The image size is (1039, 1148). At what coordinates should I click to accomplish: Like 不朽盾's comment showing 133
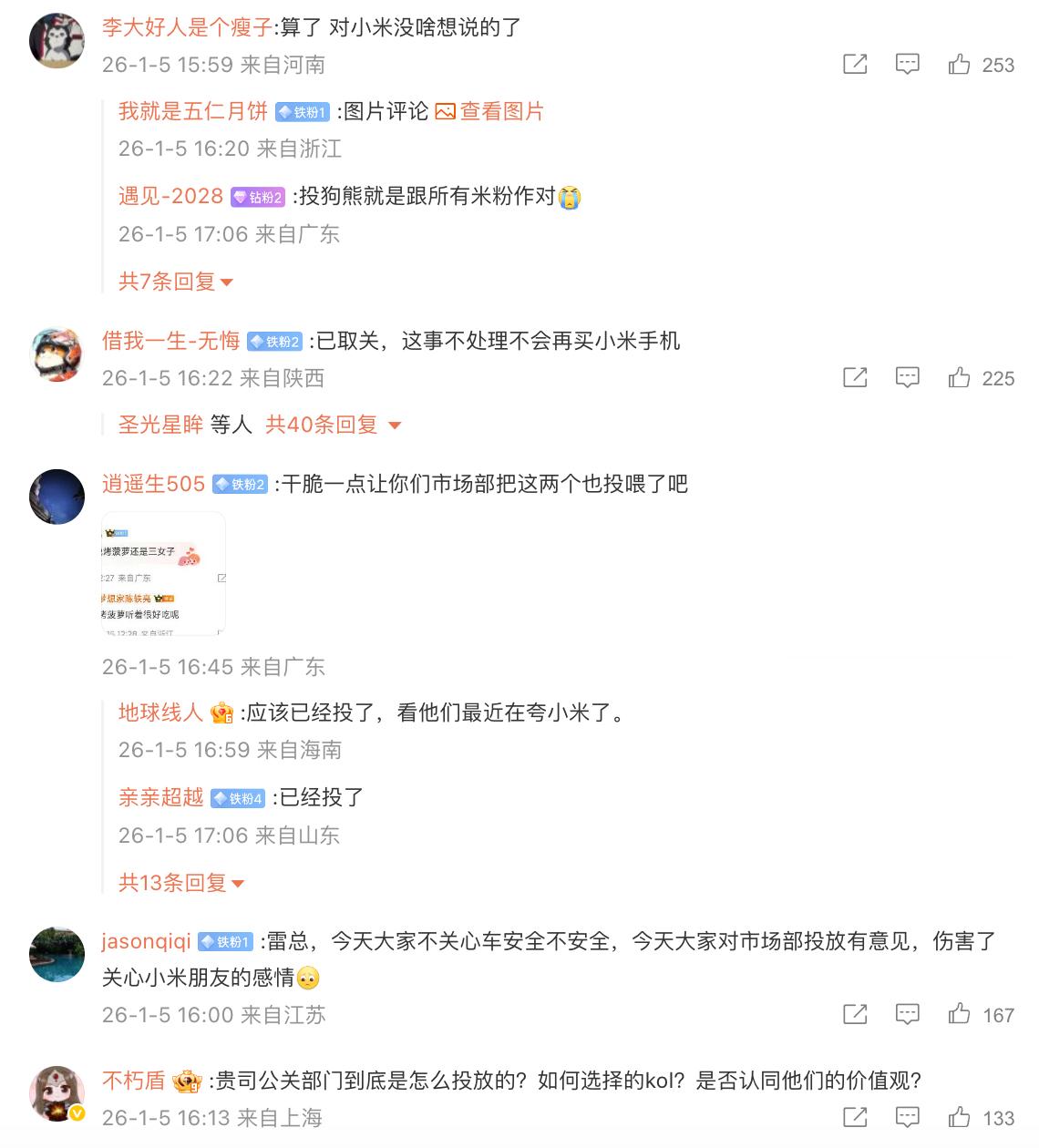coord(961,1116)
